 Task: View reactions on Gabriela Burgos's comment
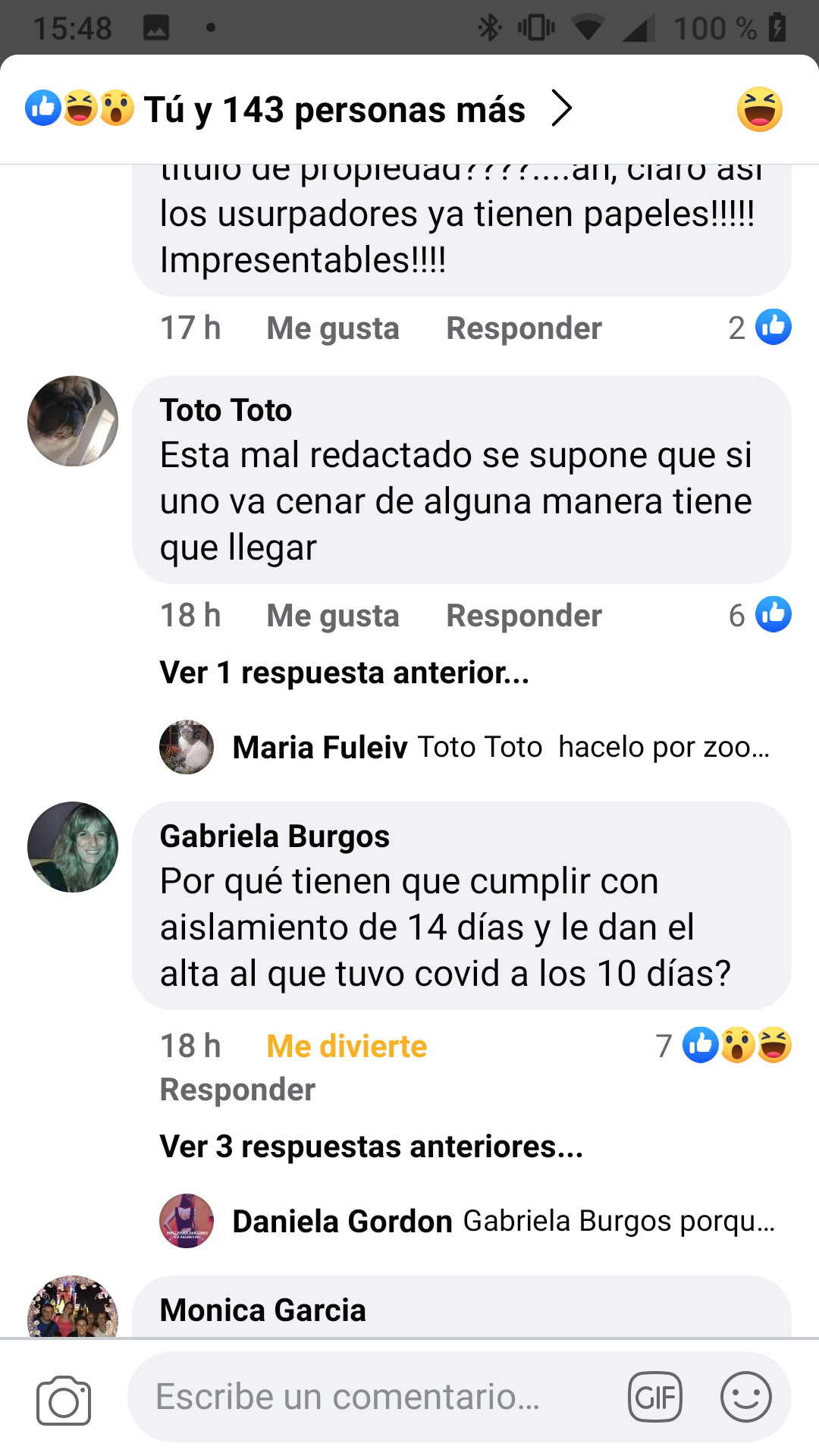724,1046
